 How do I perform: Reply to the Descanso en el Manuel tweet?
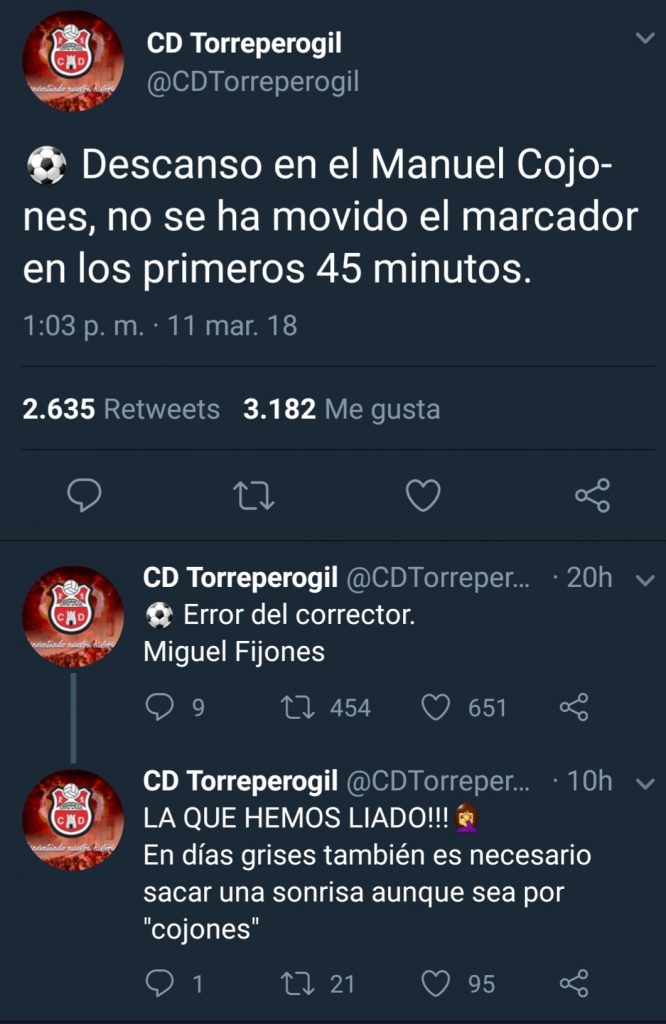tap(84, 494)
